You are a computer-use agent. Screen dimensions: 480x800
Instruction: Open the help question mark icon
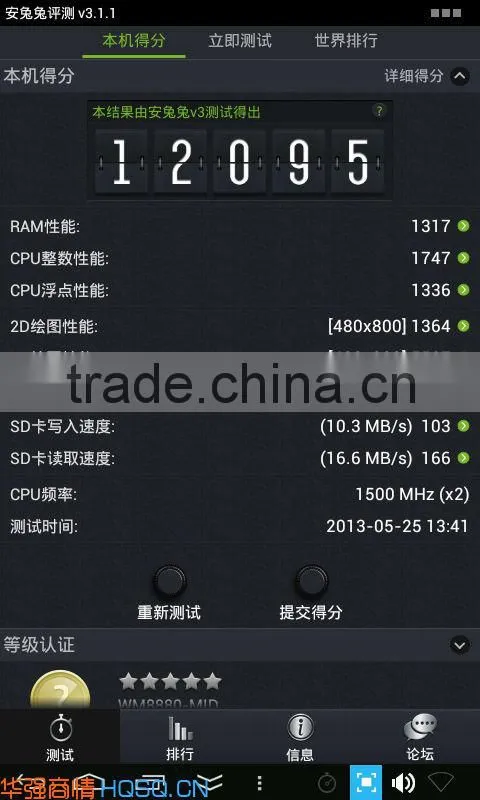[379, 110]
